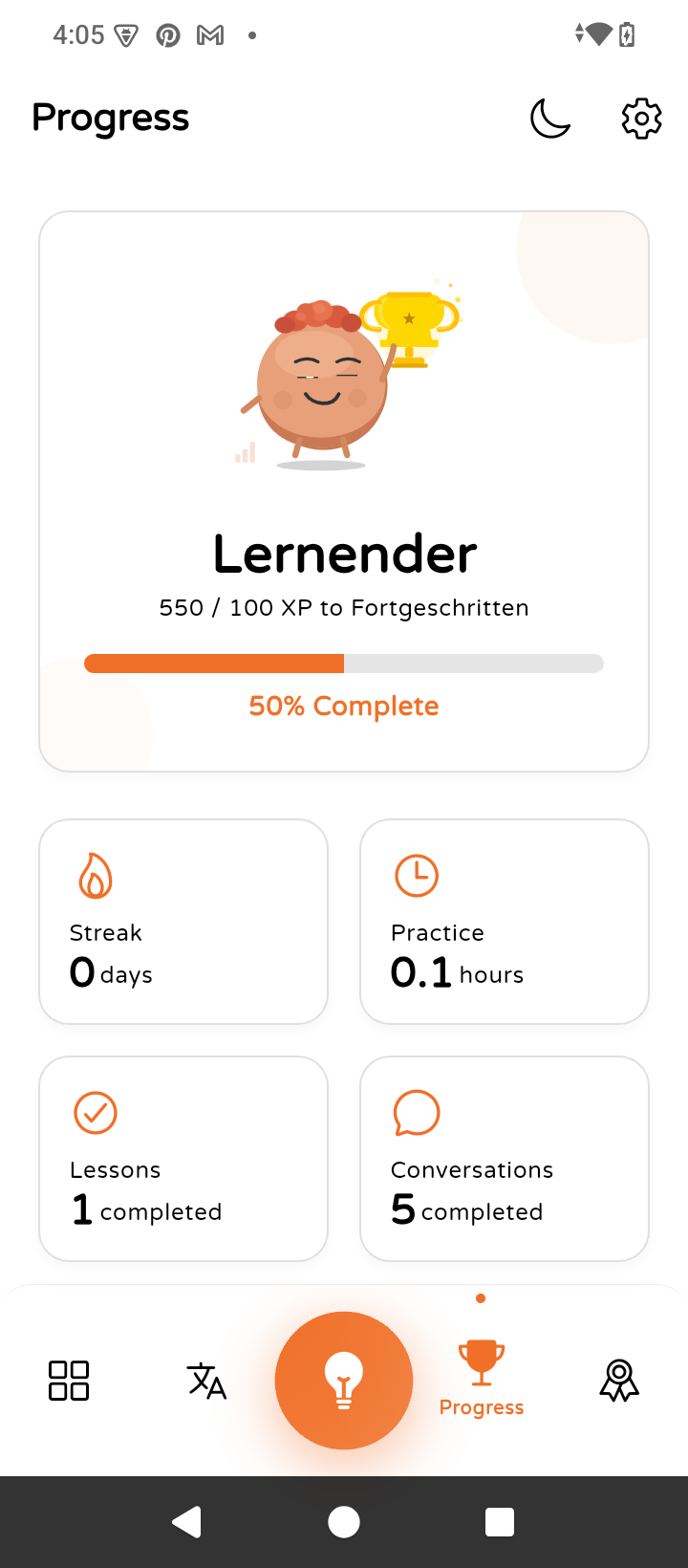Click the Streak flame icon

coord(96,874)
